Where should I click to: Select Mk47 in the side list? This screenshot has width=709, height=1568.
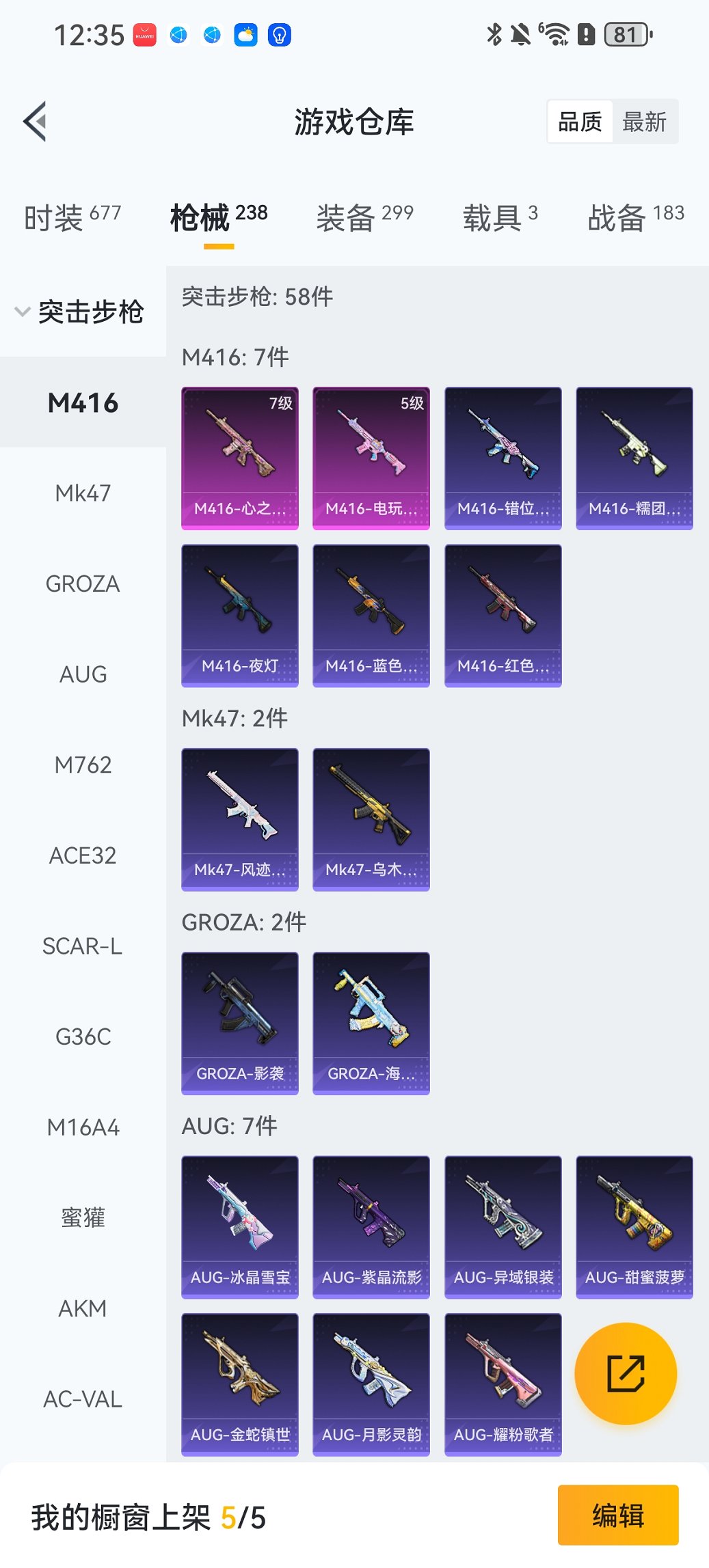pos(83,493)
